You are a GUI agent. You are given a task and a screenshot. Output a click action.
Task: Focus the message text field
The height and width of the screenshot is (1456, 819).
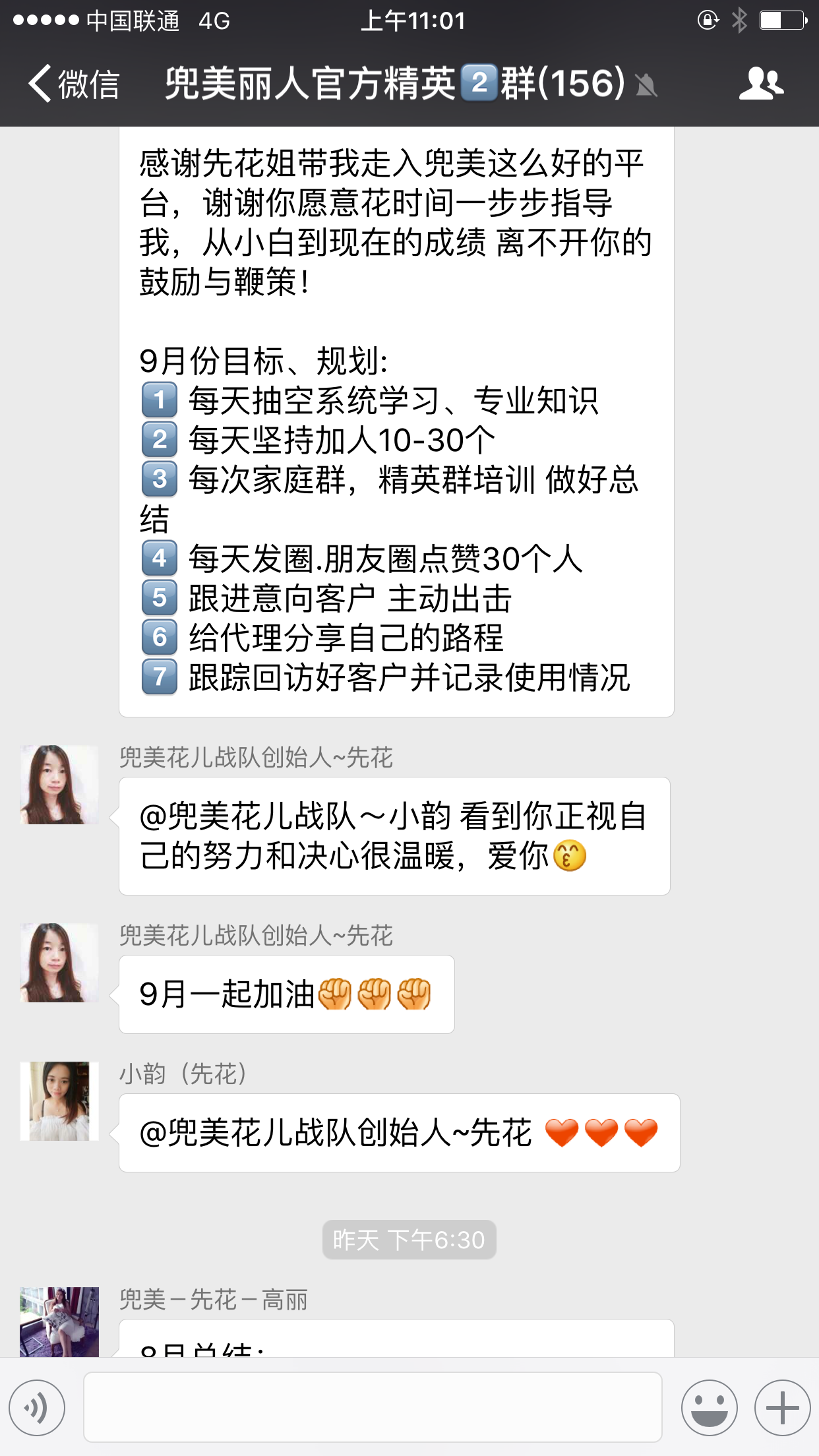(373, 1407)
